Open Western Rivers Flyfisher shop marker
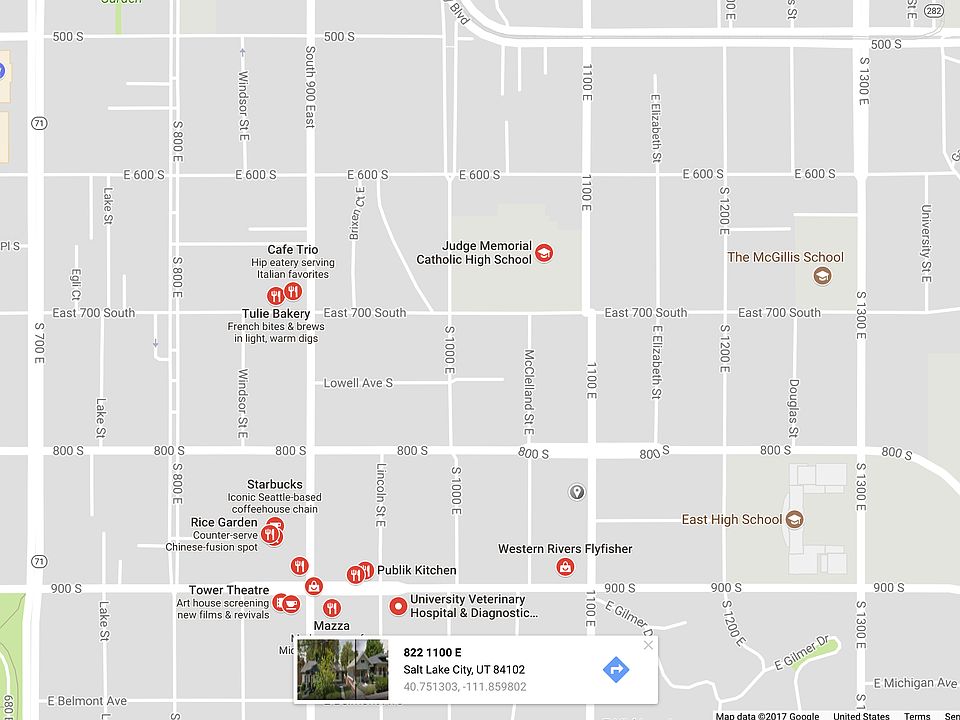960x720 pixels. point(565,567)
